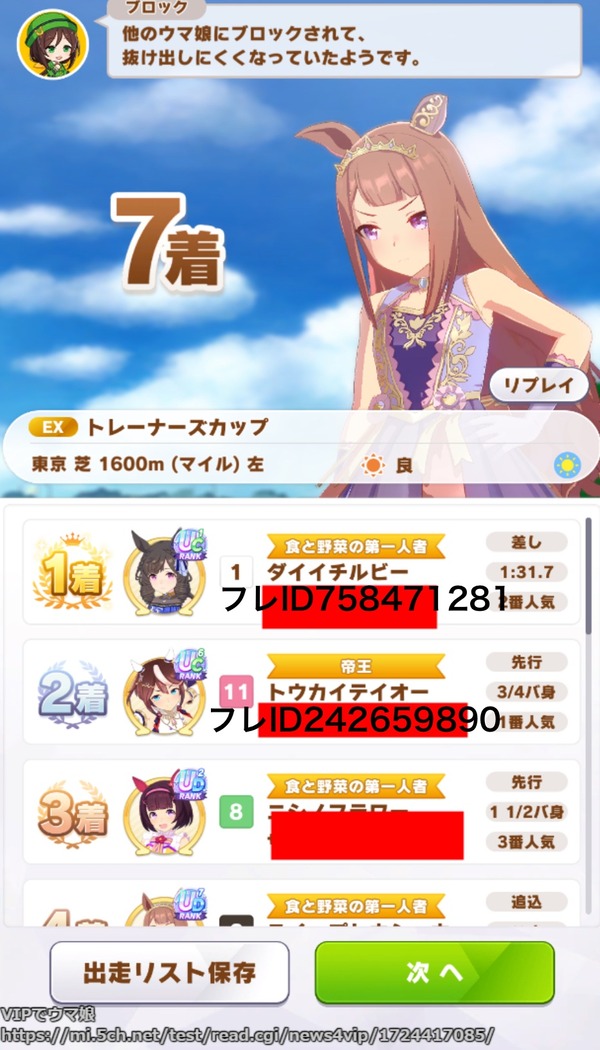600x1050 pixels.
Task: Save the list with 出走リスト保存
Action: [169, 972]
